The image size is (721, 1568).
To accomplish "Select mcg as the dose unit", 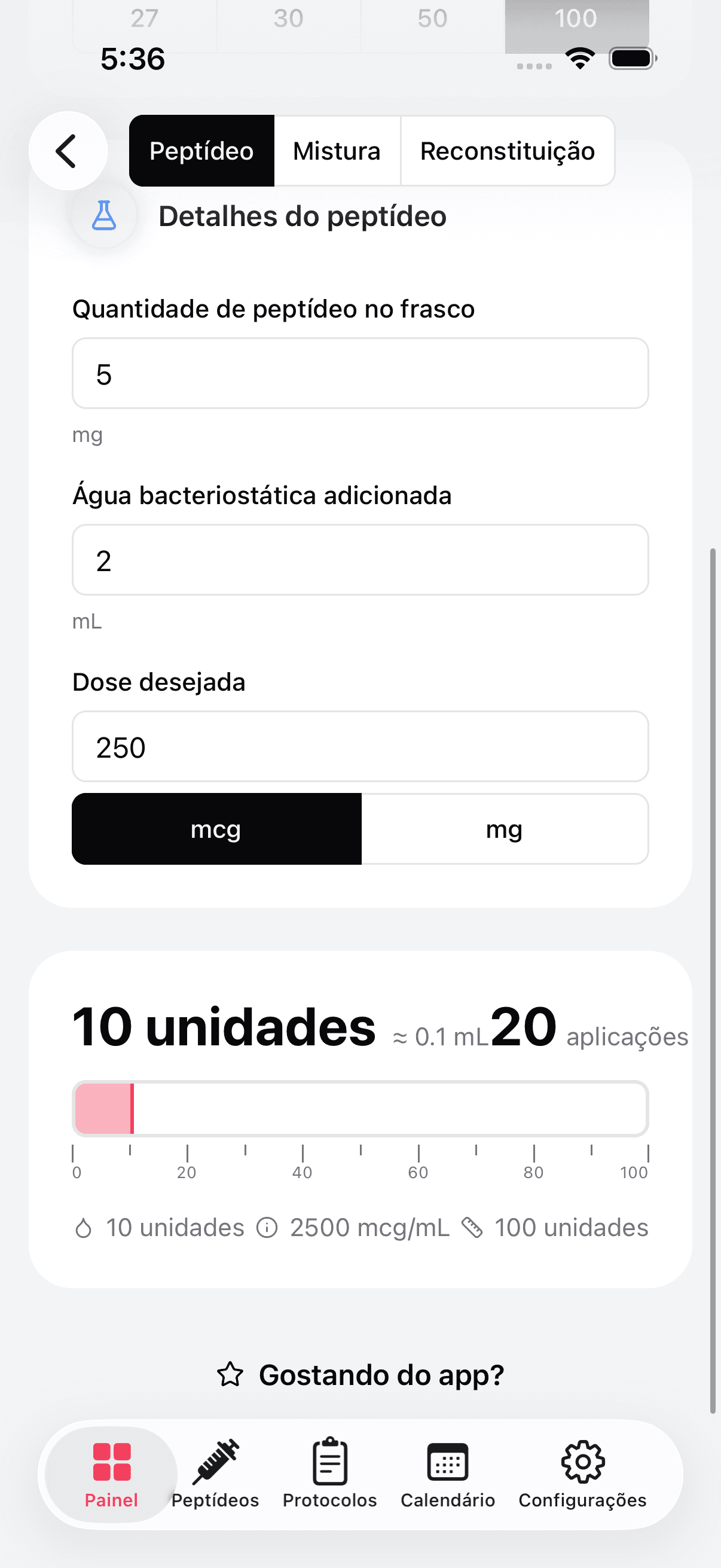I will coord(216,828).
